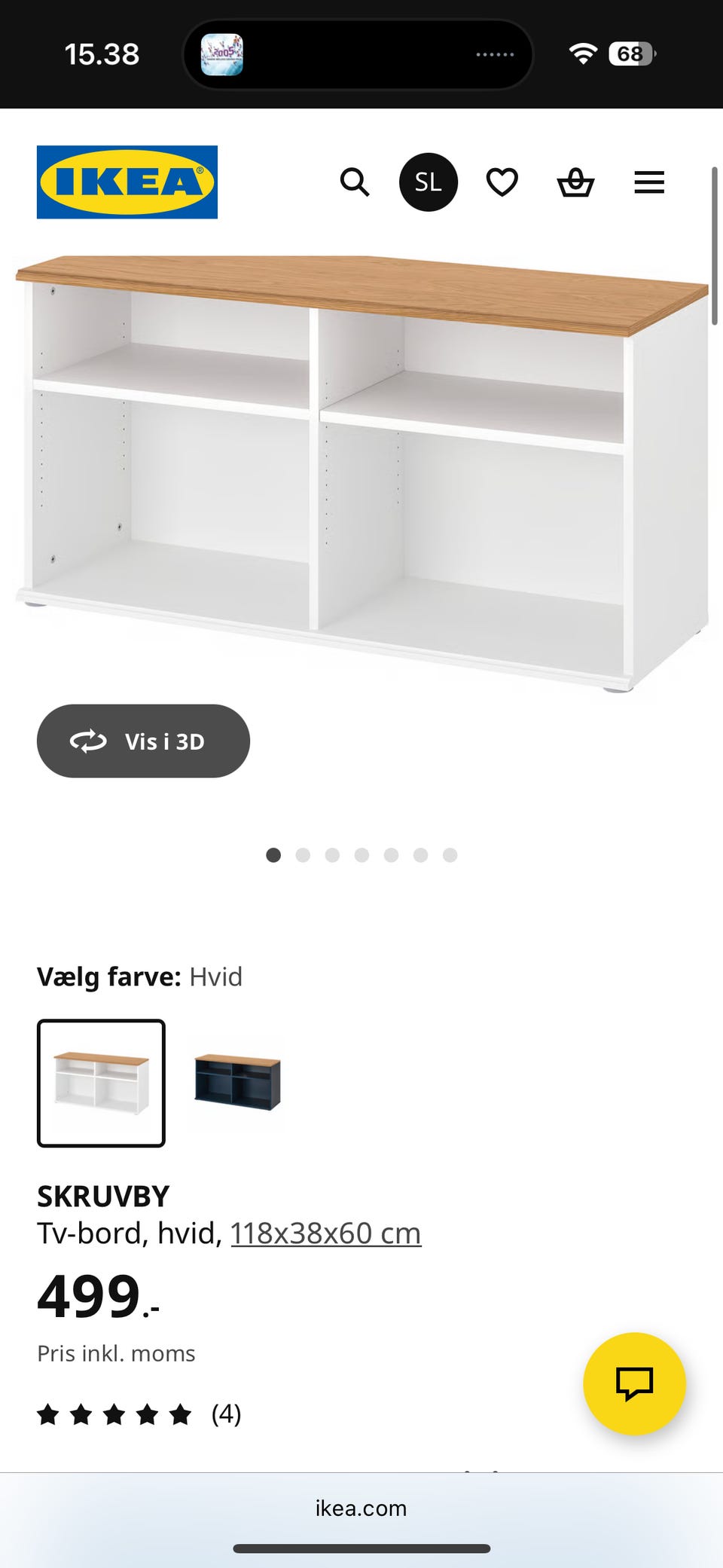Open the hamburger navigation menu

[648, 182]
